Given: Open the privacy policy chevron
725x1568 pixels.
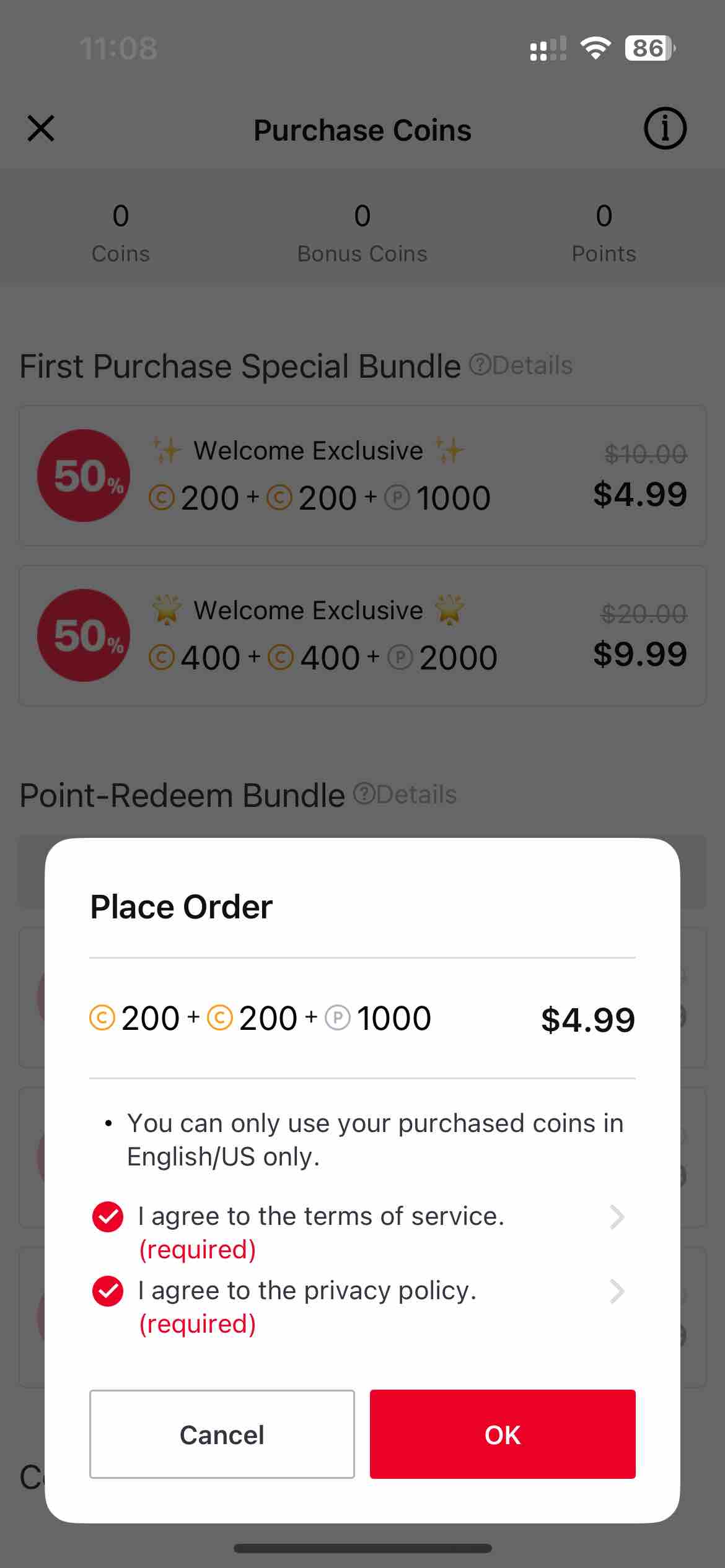Looking at the screenshot, I should pyautogui.click(x=617, y=1291).
